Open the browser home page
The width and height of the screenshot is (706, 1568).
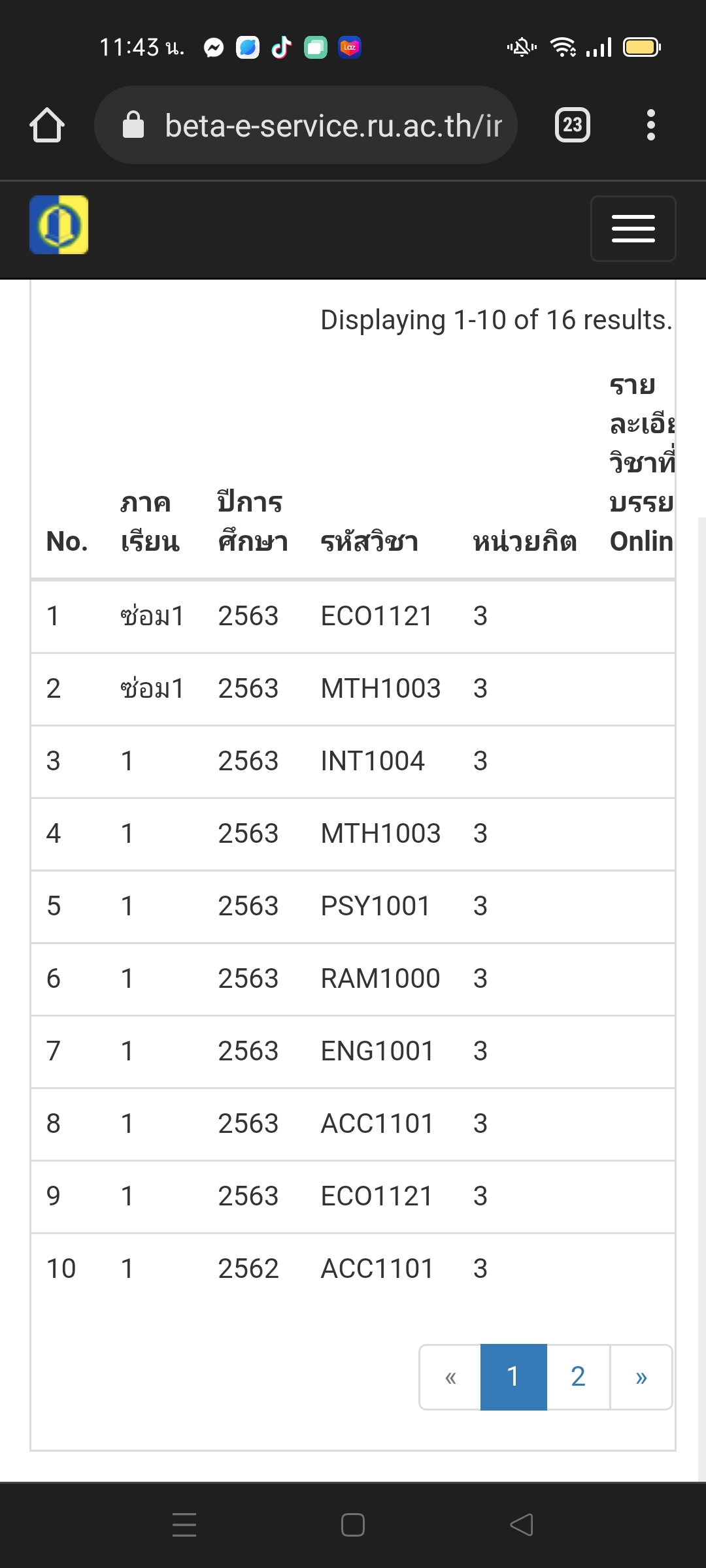(x=47, y=125)
